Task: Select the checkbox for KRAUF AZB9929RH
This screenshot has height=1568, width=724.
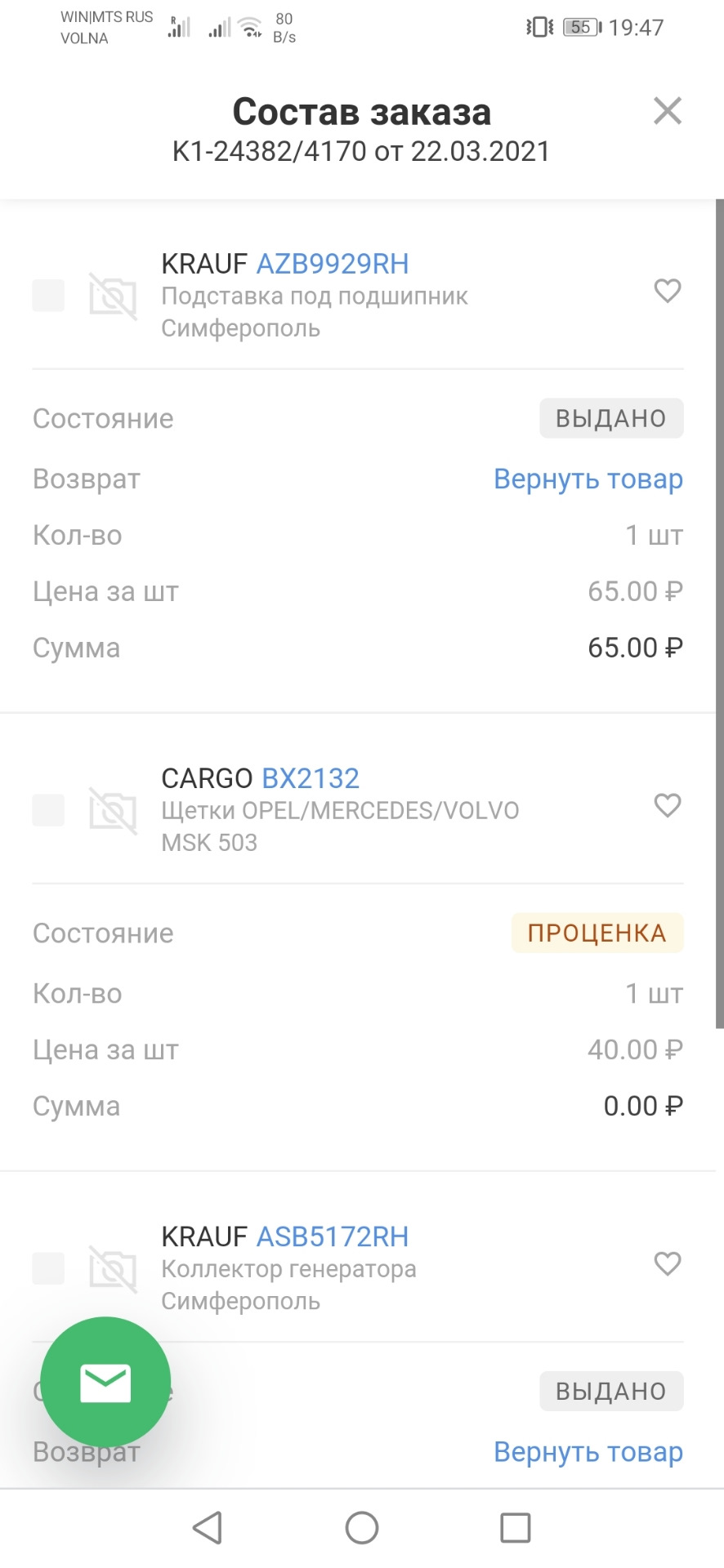Action: click(48, 295)
